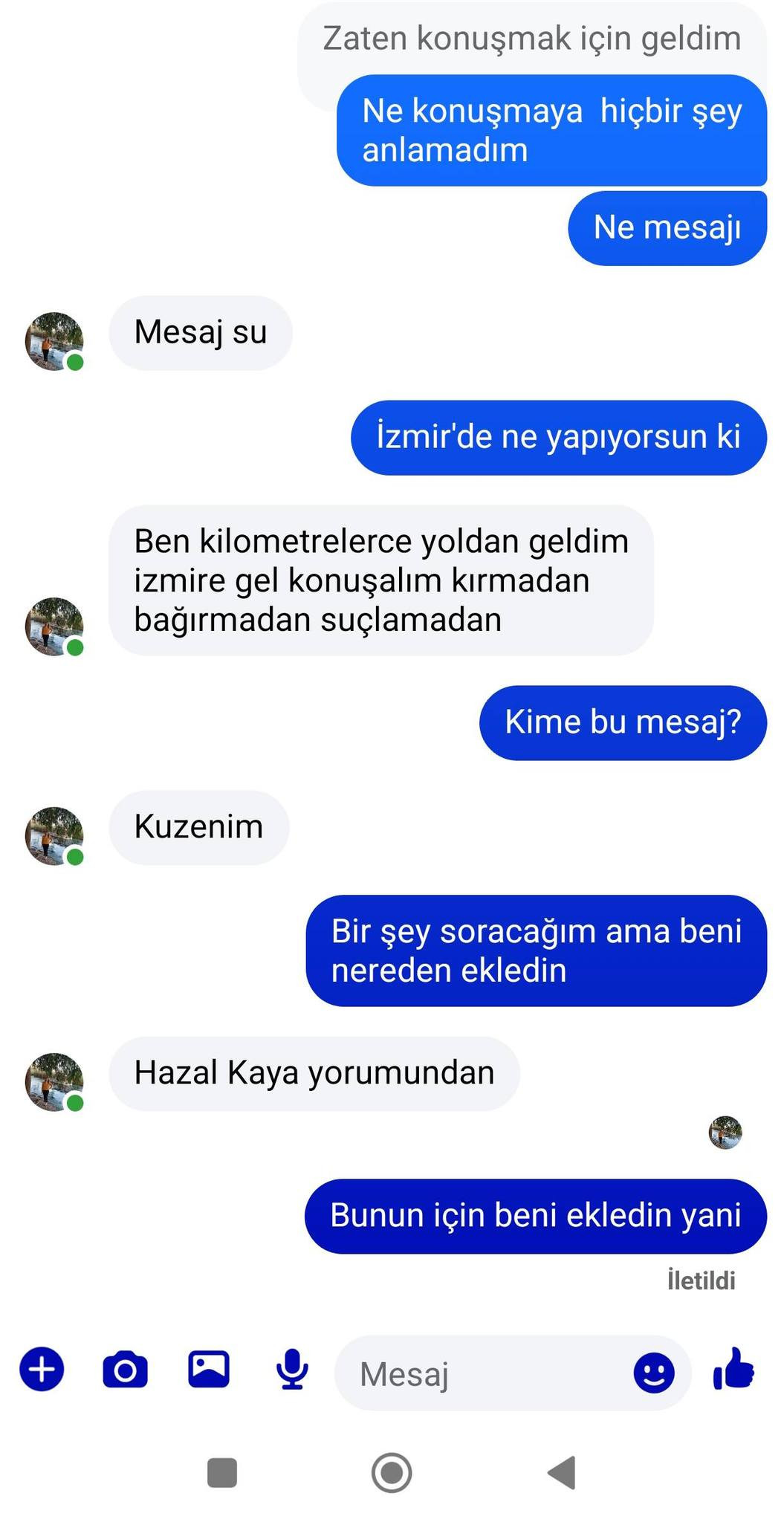Screen dimensions: 784x1522
Task: Send a thumbs-up like
Action: pos(733,1369)
